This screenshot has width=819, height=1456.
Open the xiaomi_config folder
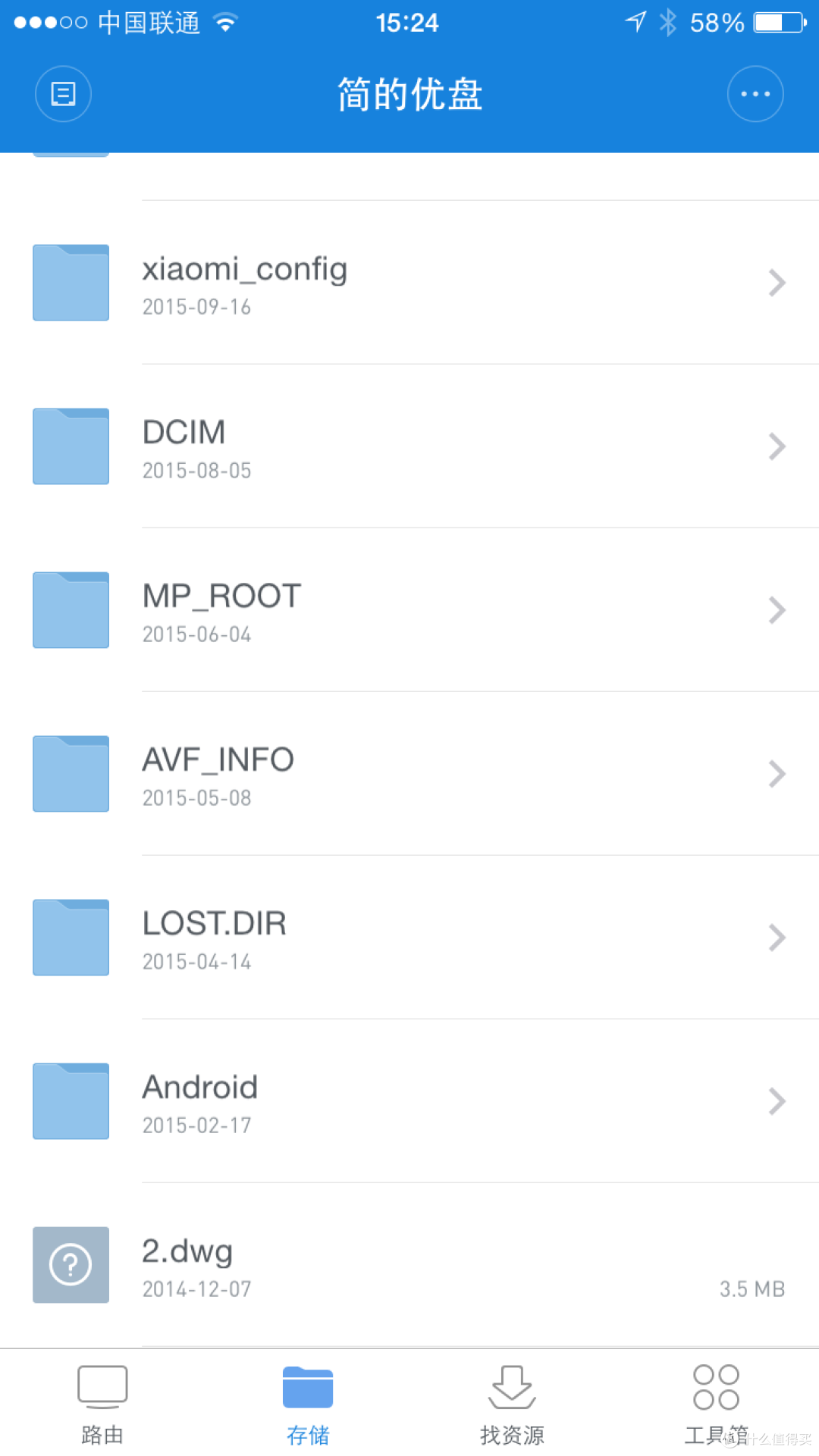click(409, 283)
